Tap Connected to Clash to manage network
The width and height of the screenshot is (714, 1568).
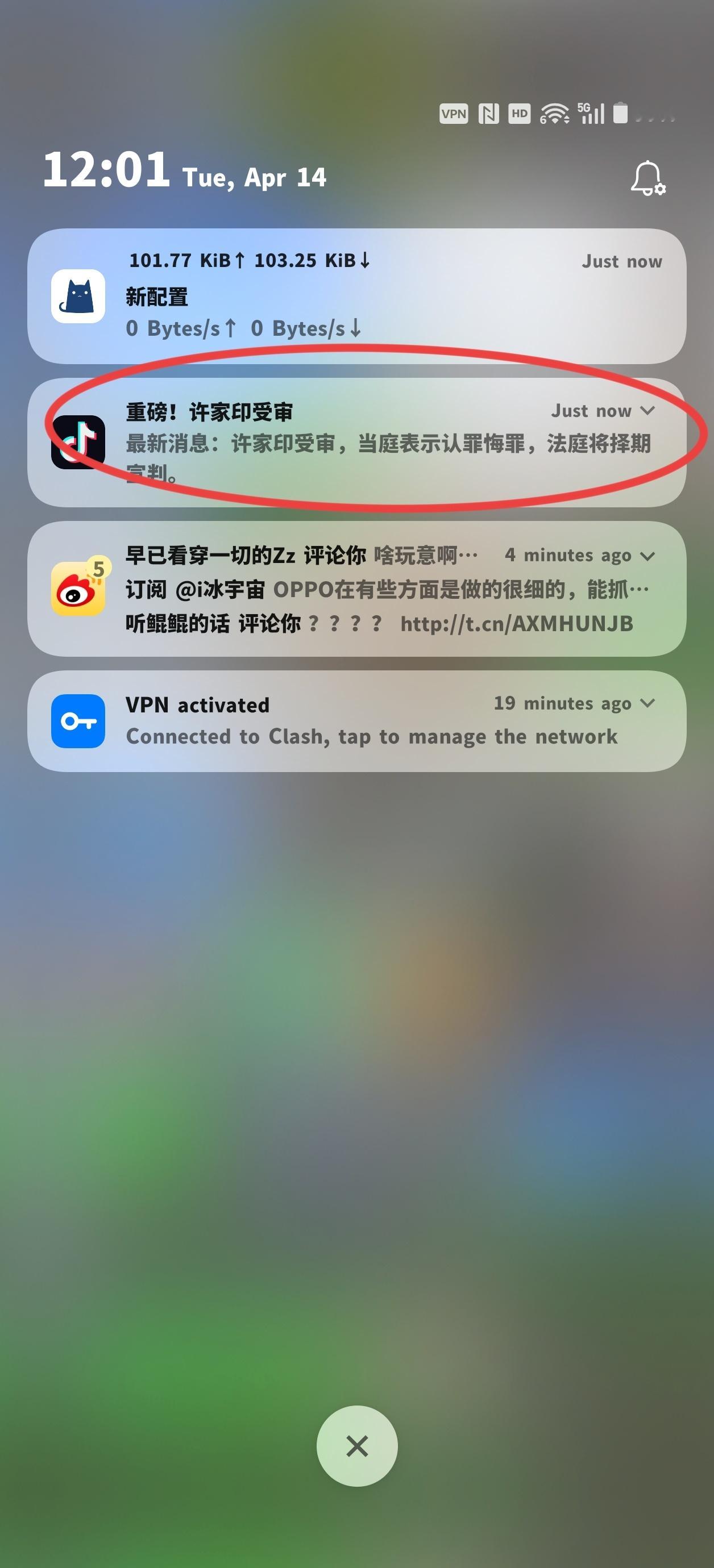coord(371,736)
